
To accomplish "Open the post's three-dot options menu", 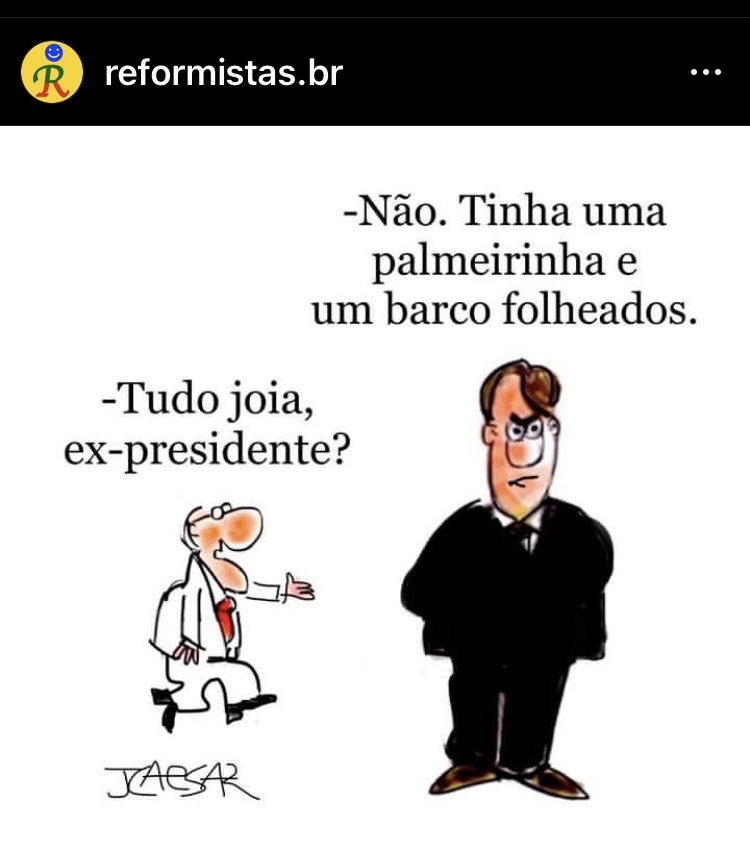I will [706, 73].
